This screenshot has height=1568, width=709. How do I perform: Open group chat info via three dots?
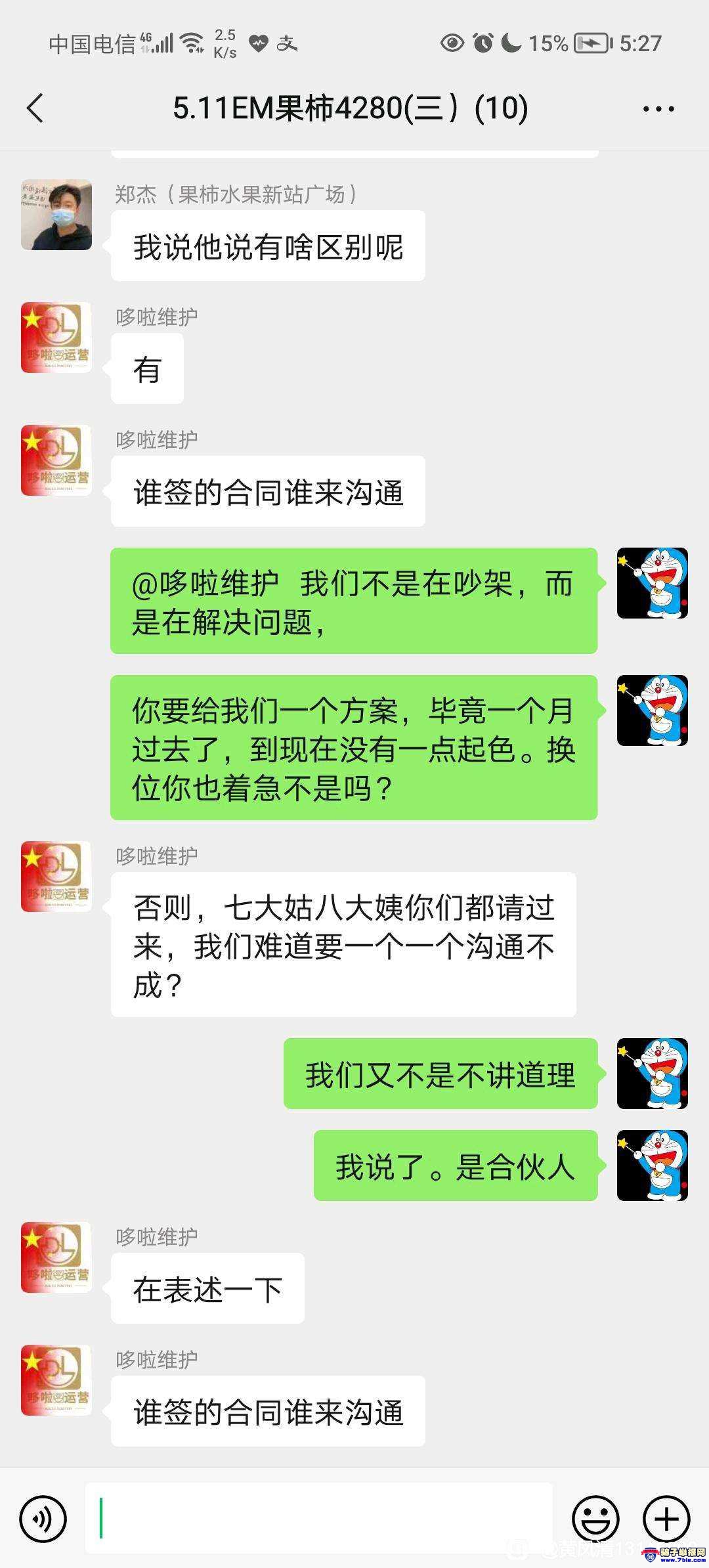(658, 109)
